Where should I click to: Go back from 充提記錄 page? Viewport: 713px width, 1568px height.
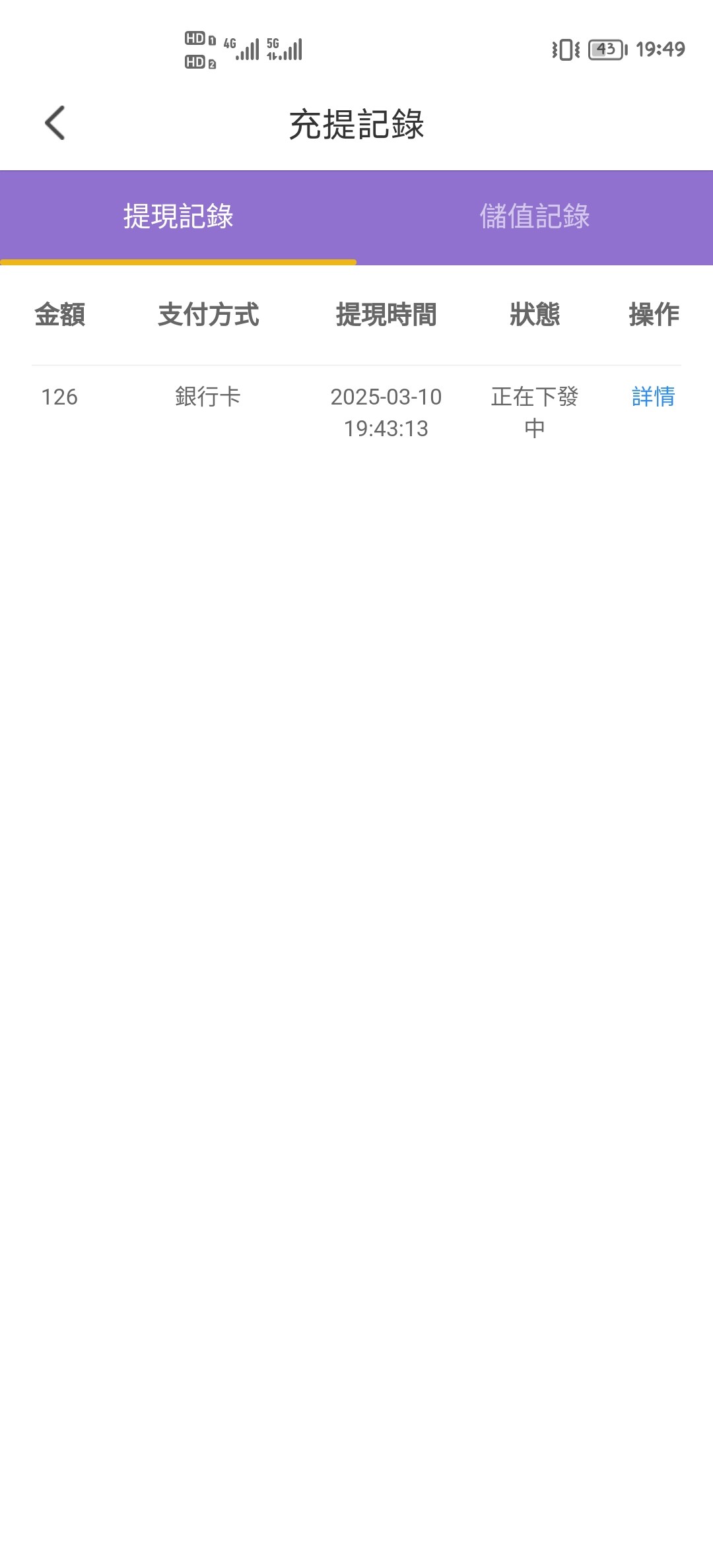click(x=55, y=123)
